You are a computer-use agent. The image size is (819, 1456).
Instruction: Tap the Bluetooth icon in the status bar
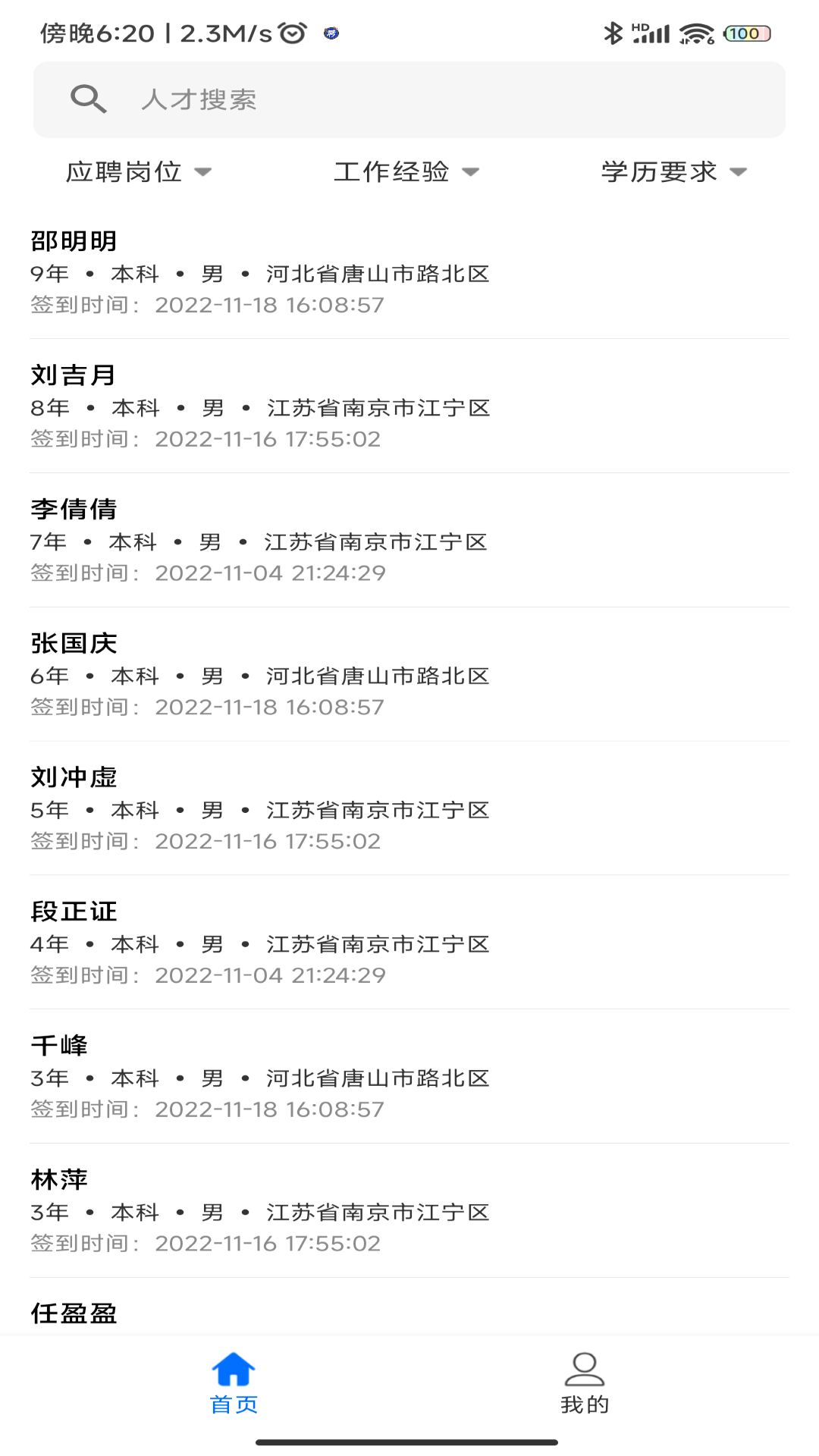click(611, 32)
